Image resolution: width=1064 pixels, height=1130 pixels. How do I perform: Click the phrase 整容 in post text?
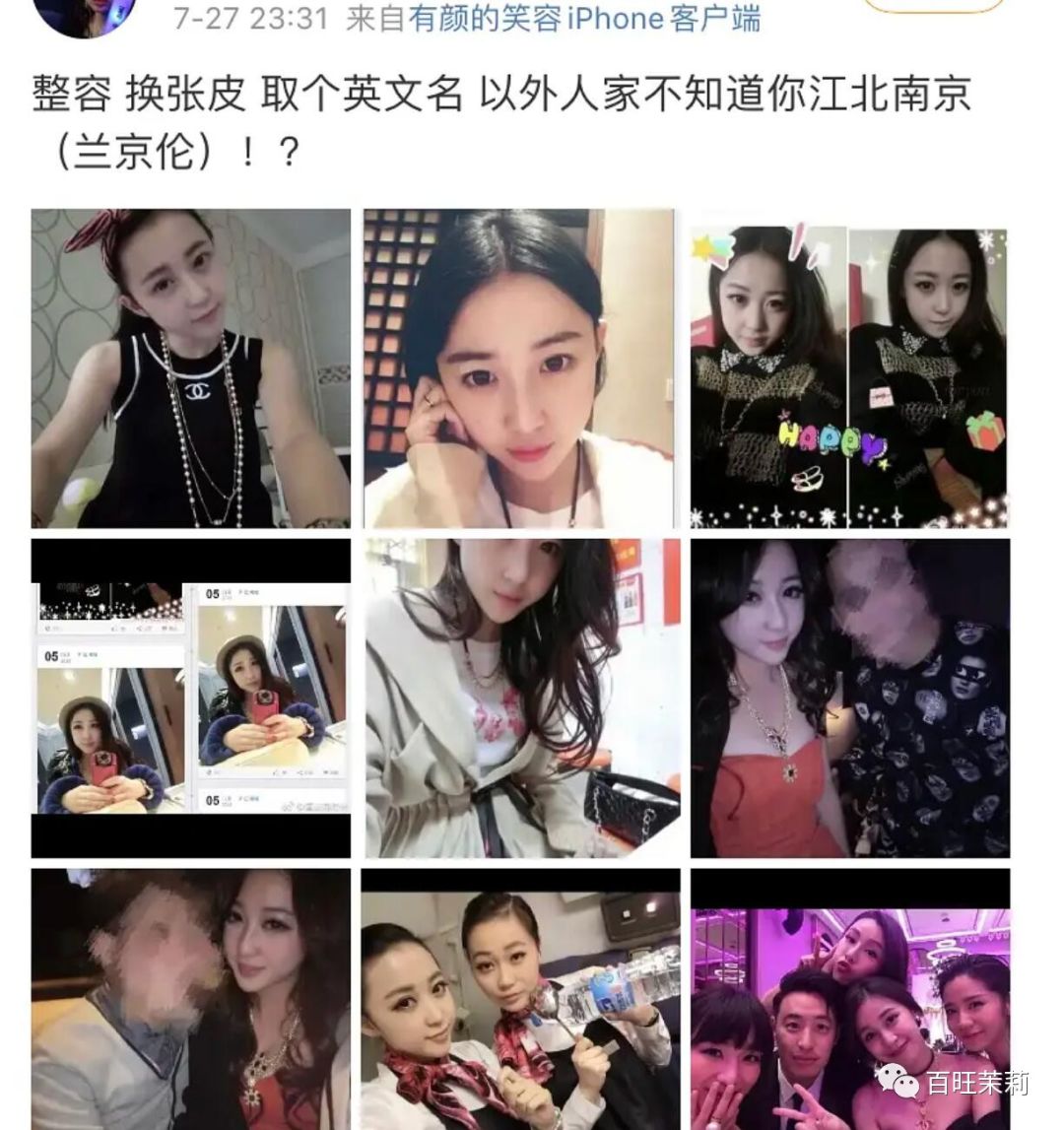(x=64, y=94)
